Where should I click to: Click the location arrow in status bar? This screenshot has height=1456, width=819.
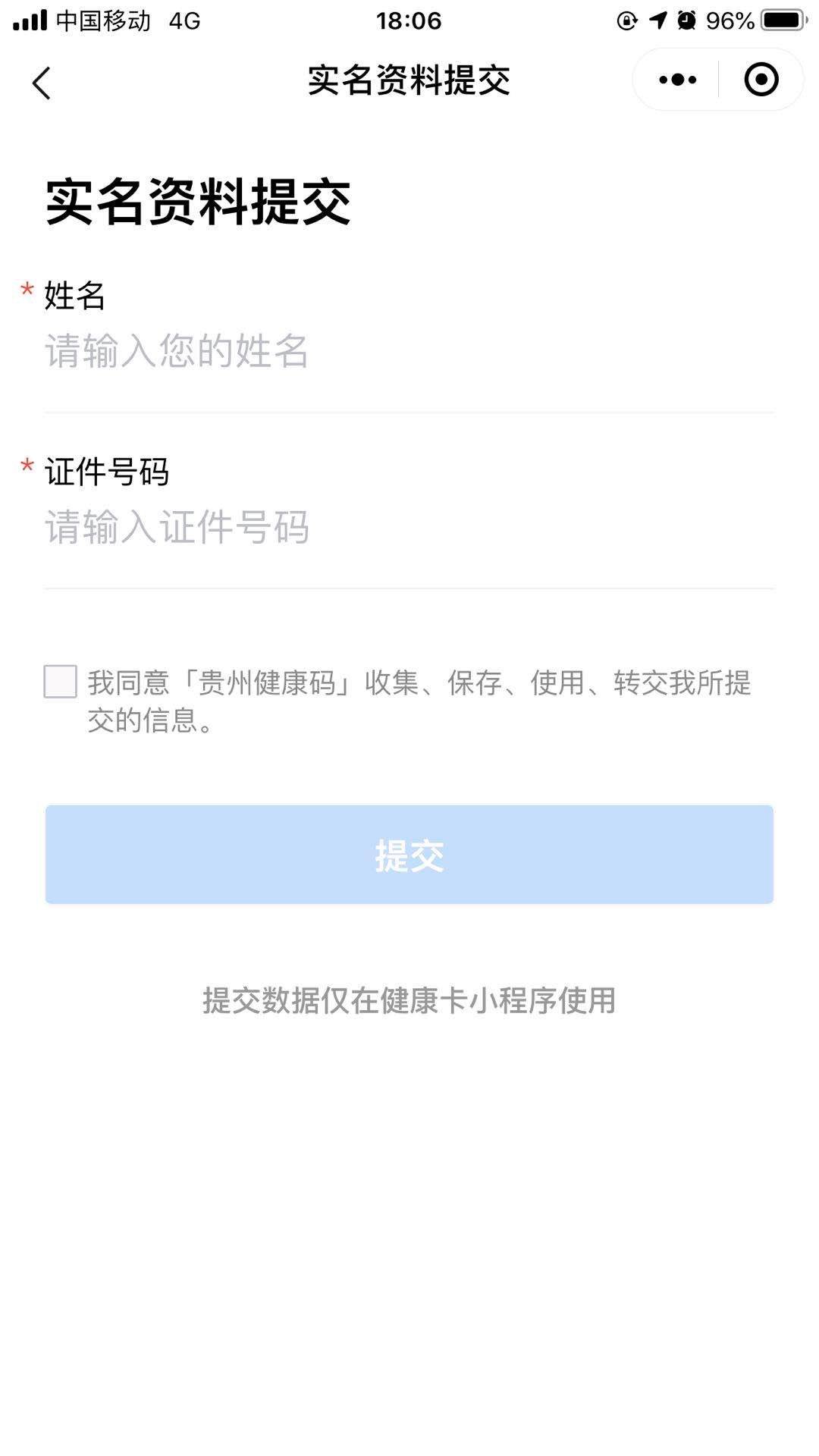(x=656, y=20)
